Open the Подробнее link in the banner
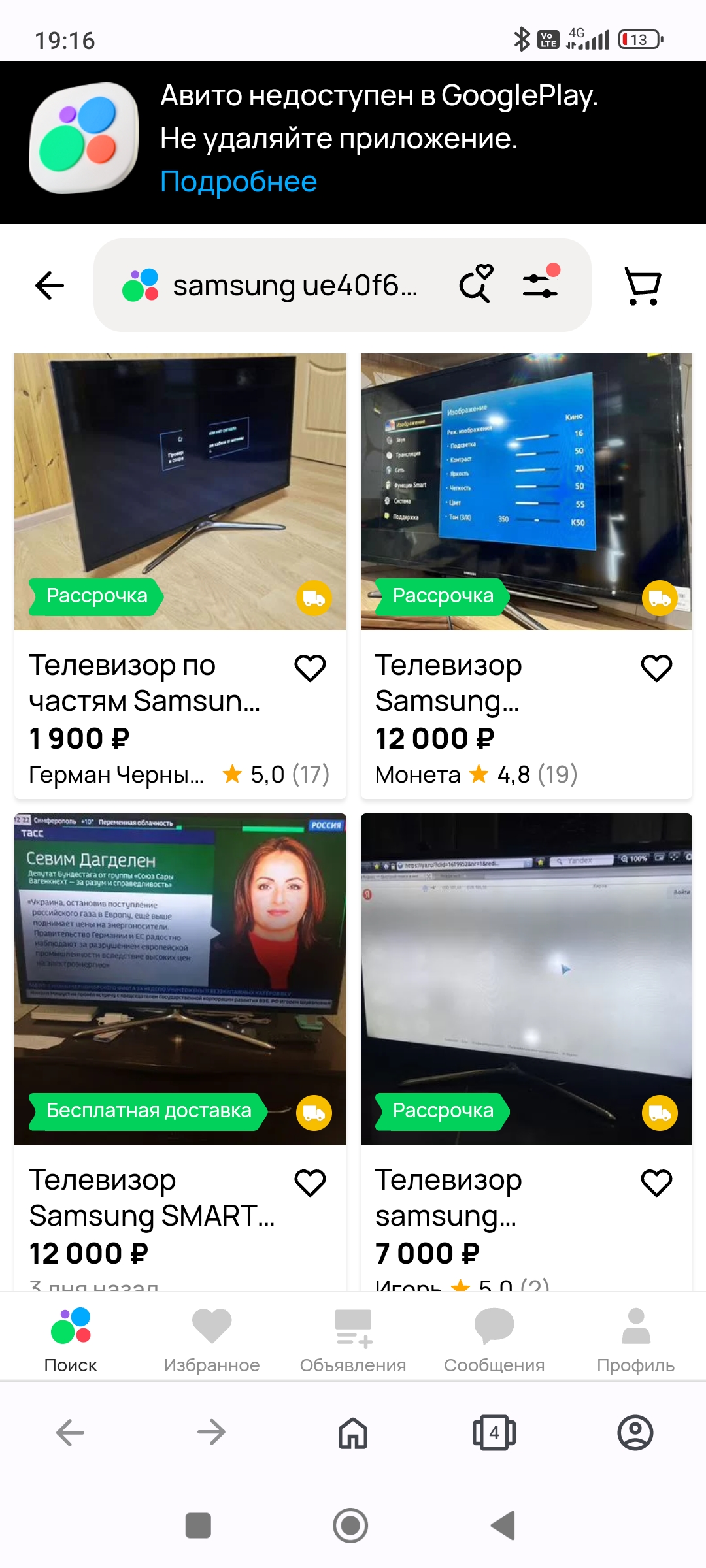The width and height of the screenshot is (706, 1568). (239, 182)
